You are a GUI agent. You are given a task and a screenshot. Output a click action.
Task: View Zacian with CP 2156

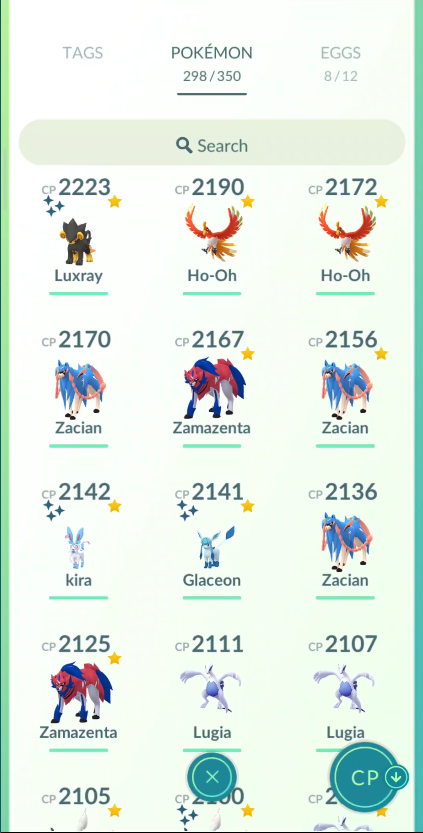click(345, 389)
